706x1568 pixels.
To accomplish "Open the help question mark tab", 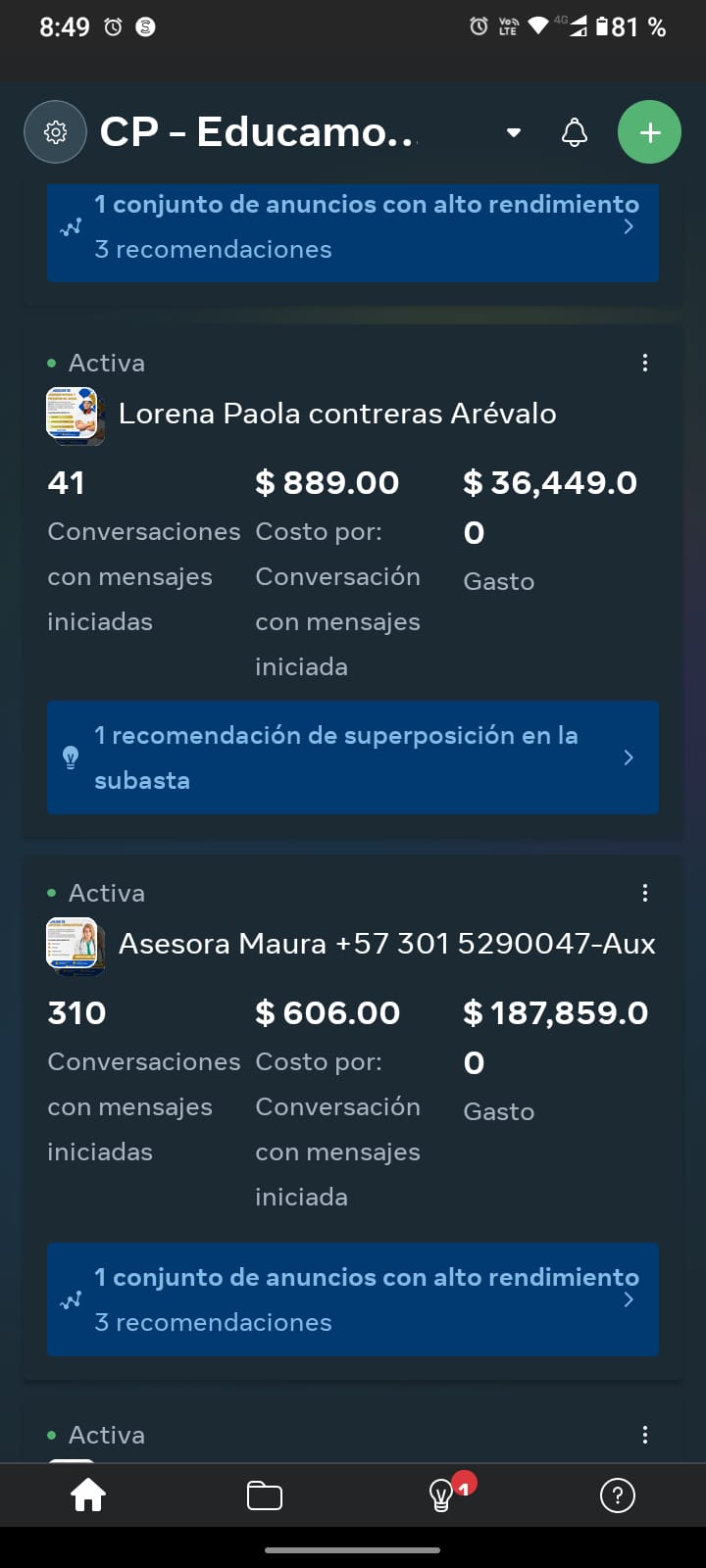I will pos(618,1495).
